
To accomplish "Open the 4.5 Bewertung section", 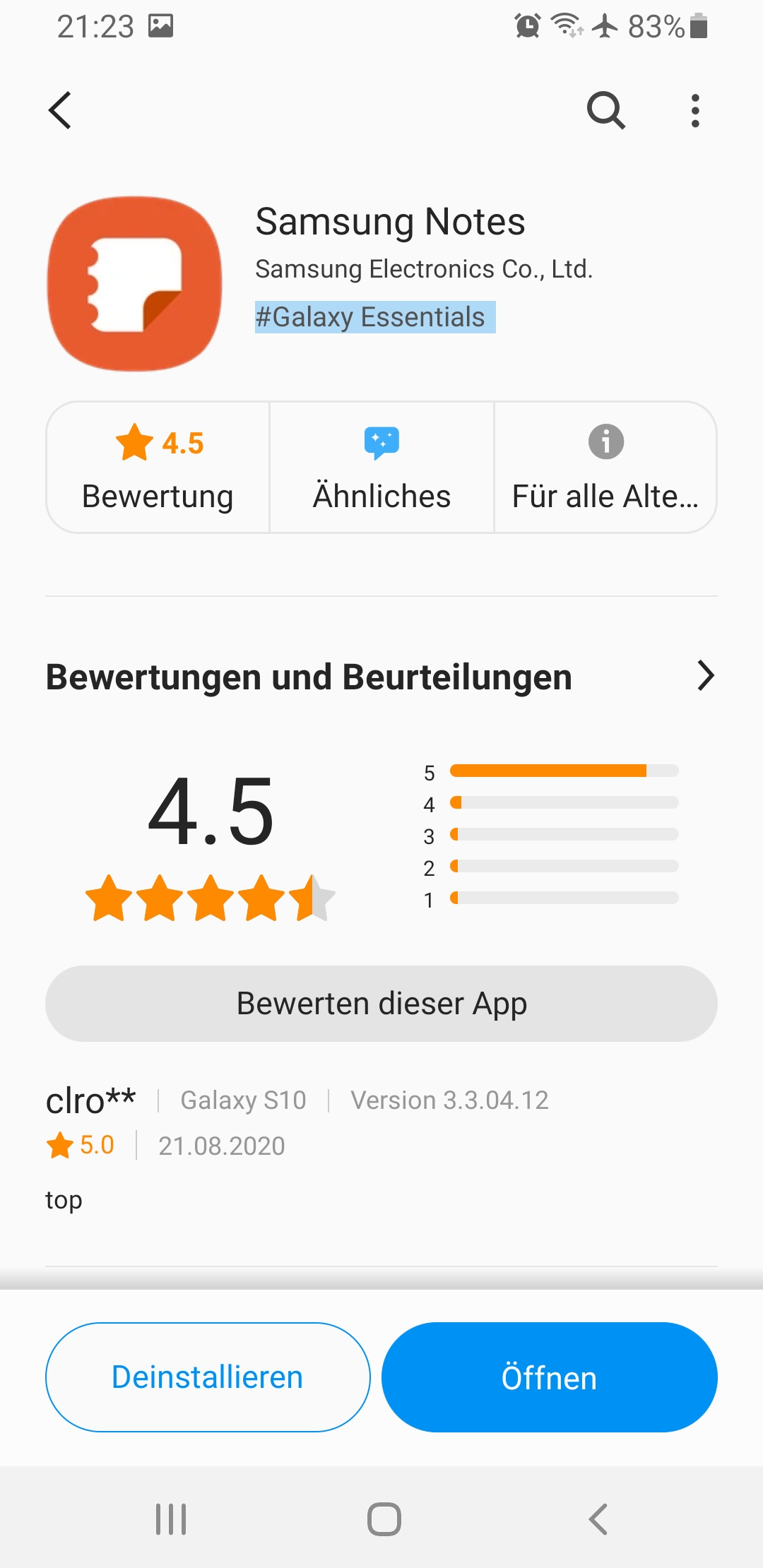I will tap(158, 468).
